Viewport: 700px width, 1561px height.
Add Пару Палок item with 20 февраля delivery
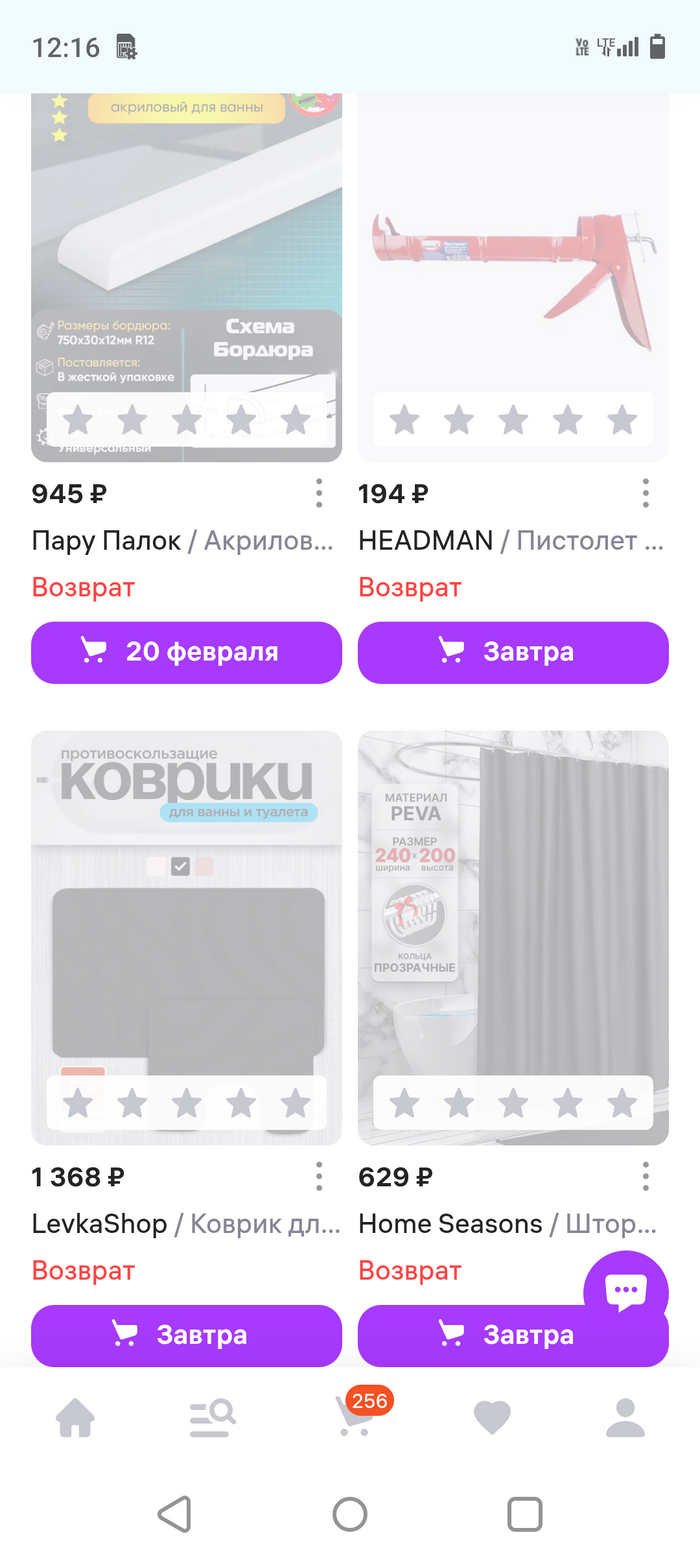click(186, 653)
